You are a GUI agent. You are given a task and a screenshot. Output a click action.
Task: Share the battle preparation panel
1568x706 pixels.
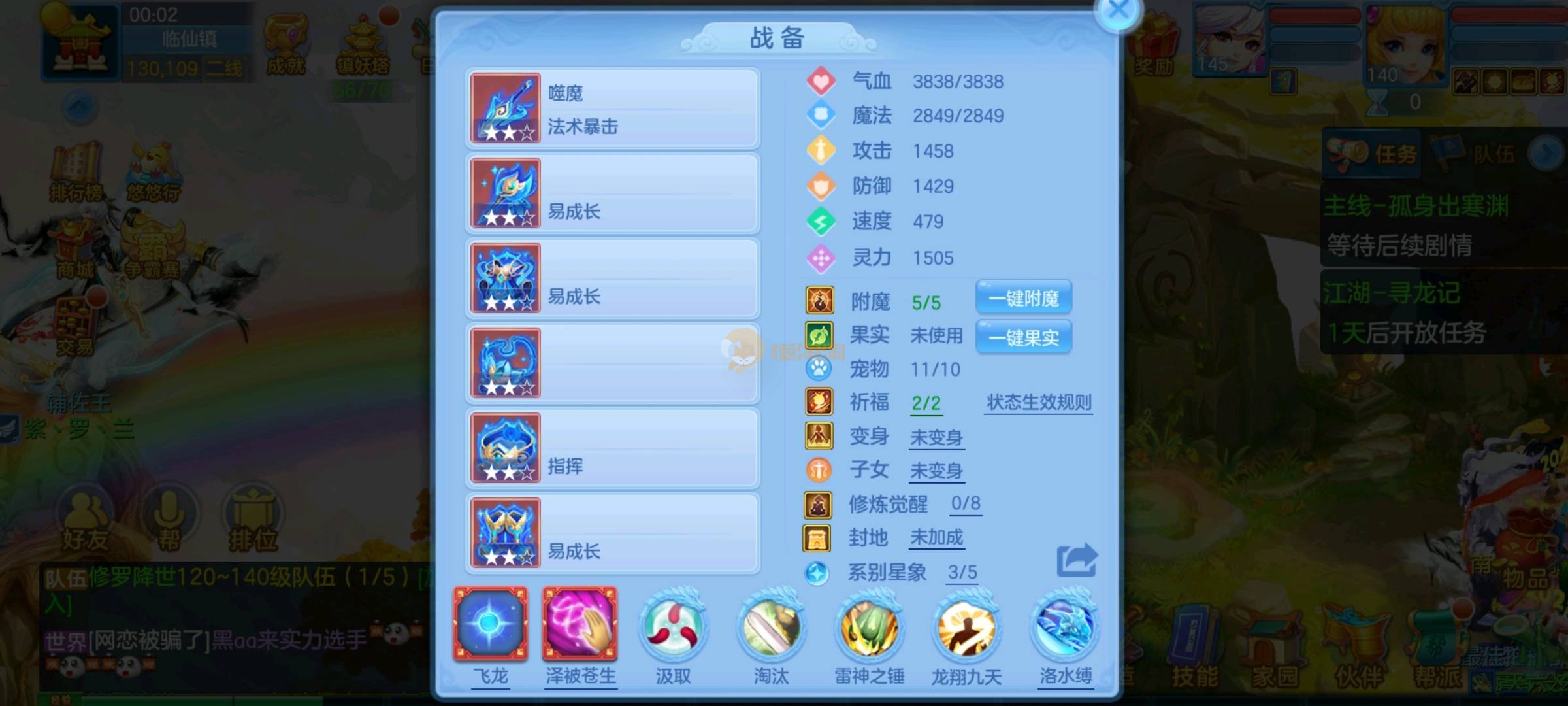coord(1077,560)
